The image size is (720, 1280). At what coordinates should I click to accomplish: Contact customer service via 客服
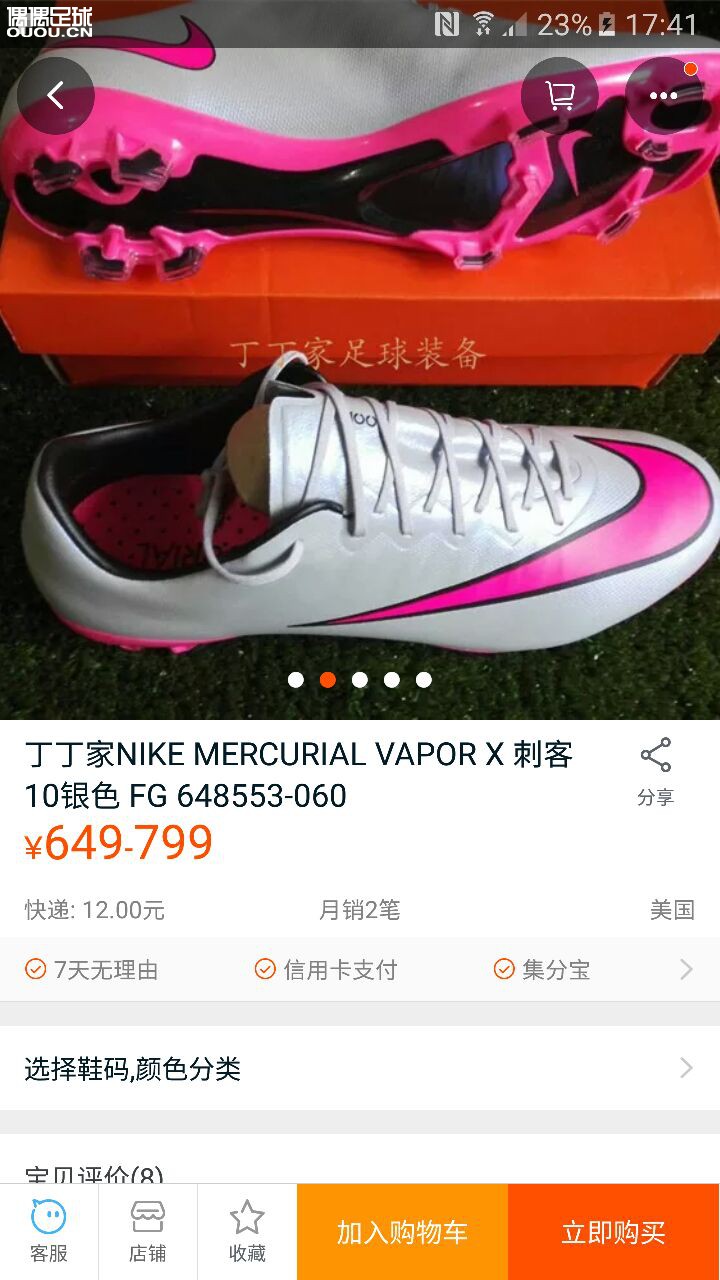tap(48, 1232)
